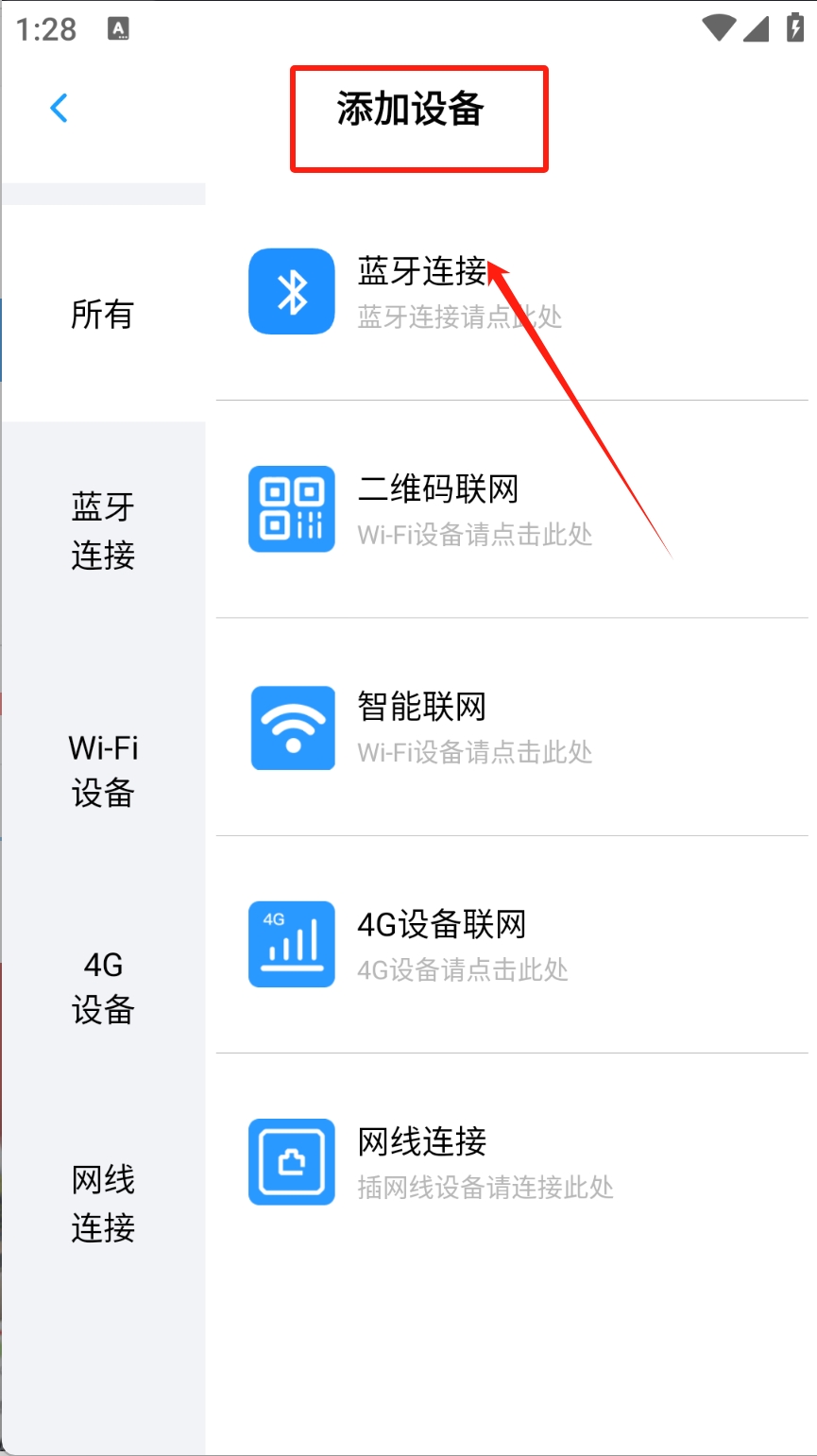Image resolution: width=817 pixels, height=1456 pixels.
Task: Switch to the Wi-Fi设备 sidebar category
Action: coord(103,770)
